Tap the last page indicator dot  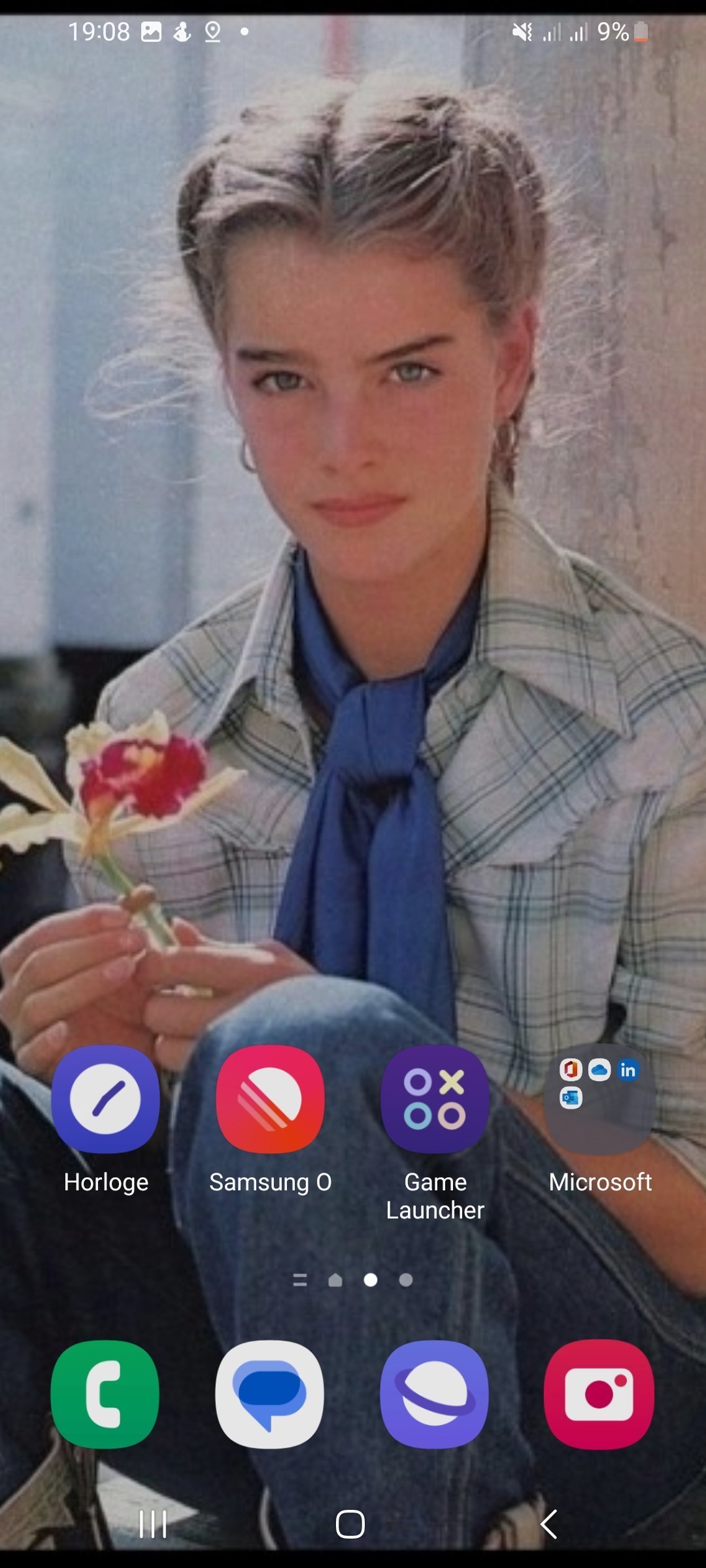406,1280
